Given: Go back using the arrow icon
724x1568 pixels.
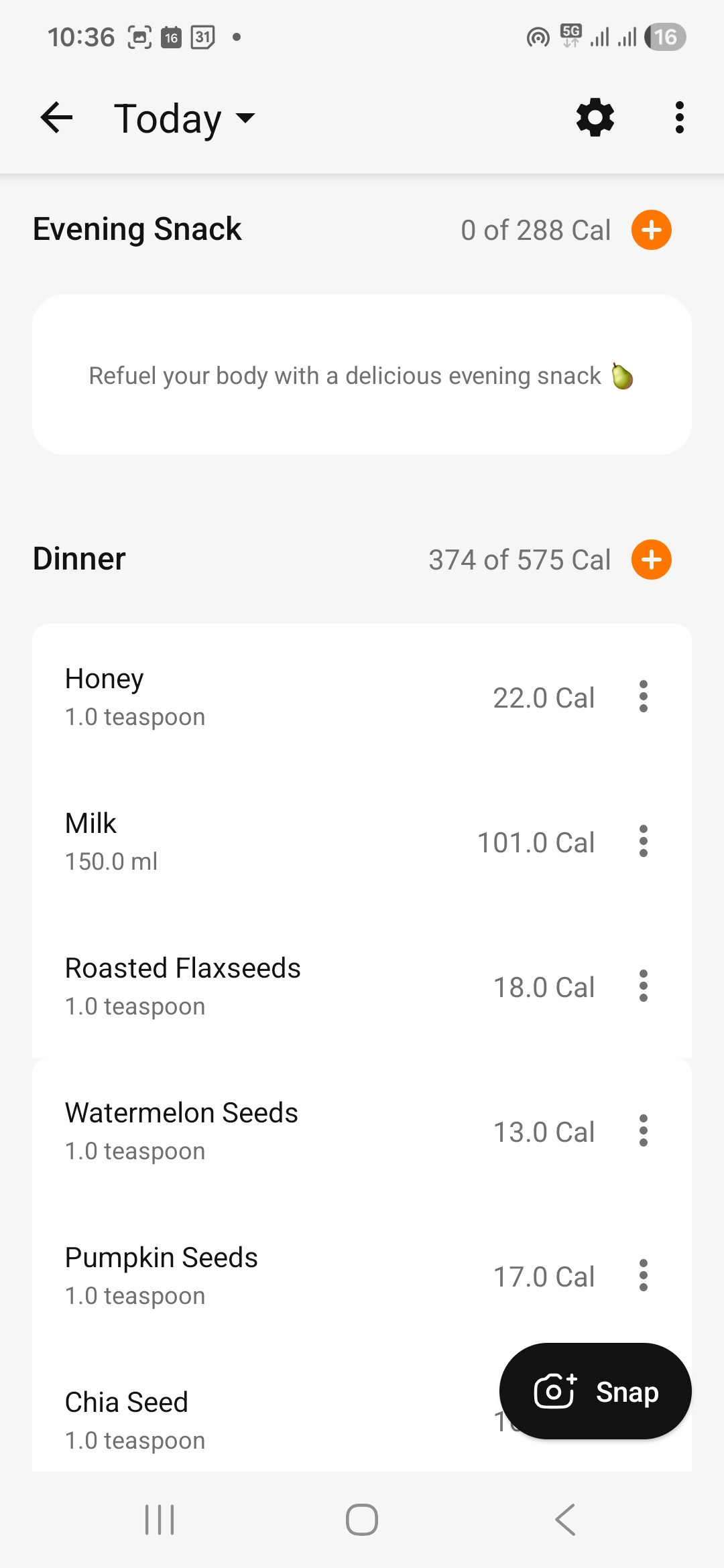Looking at the screenshot, I should point(56,119).
